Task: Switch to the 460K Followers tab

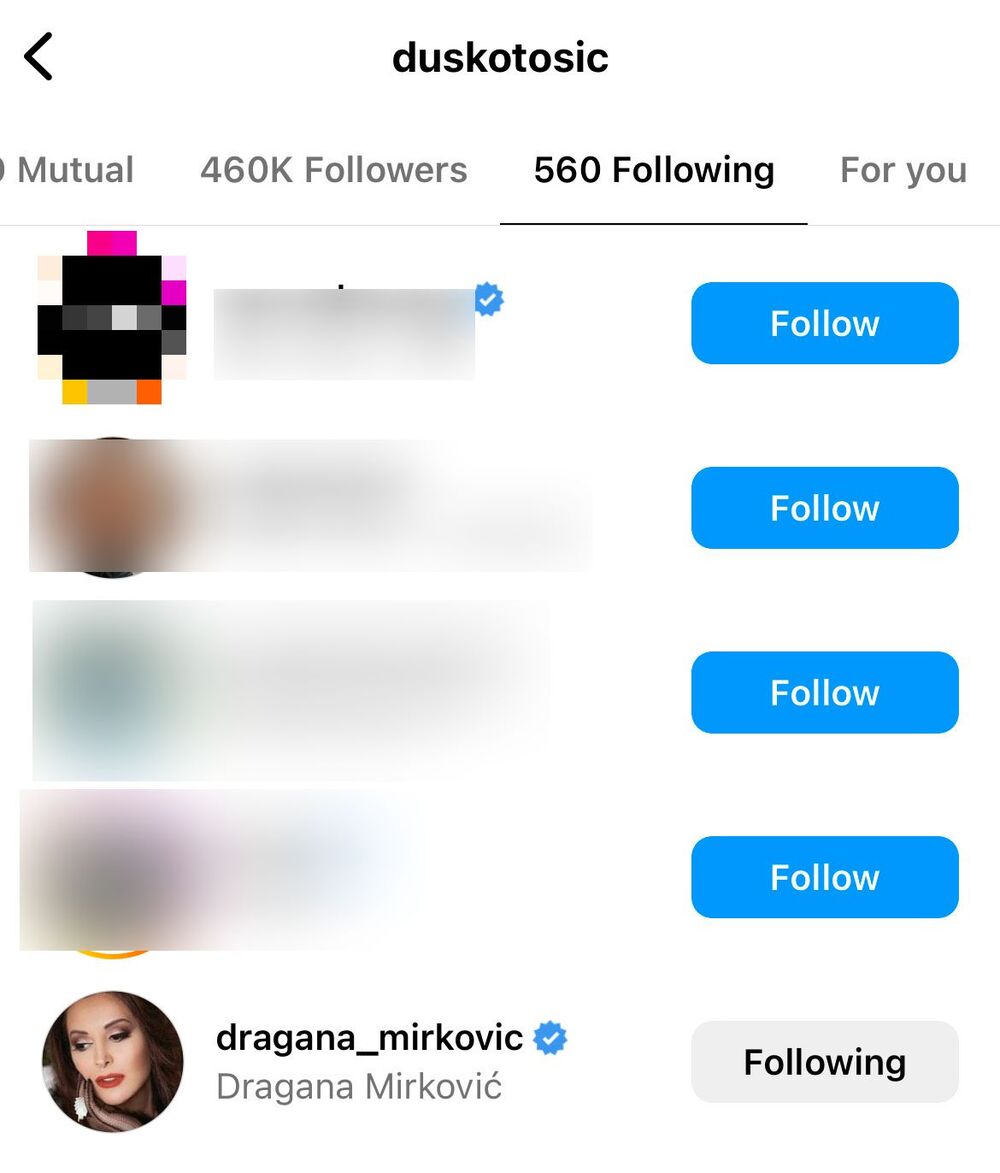Action: coord(333,170)
